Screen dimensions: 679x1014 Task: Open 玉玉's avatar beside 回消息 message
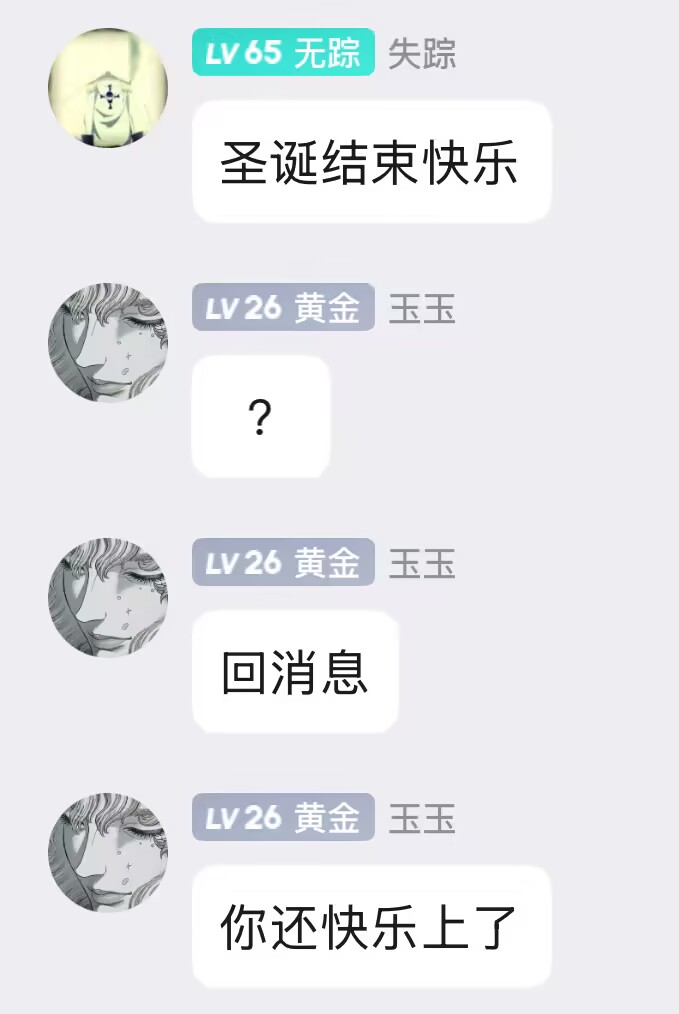click(108, 598)
